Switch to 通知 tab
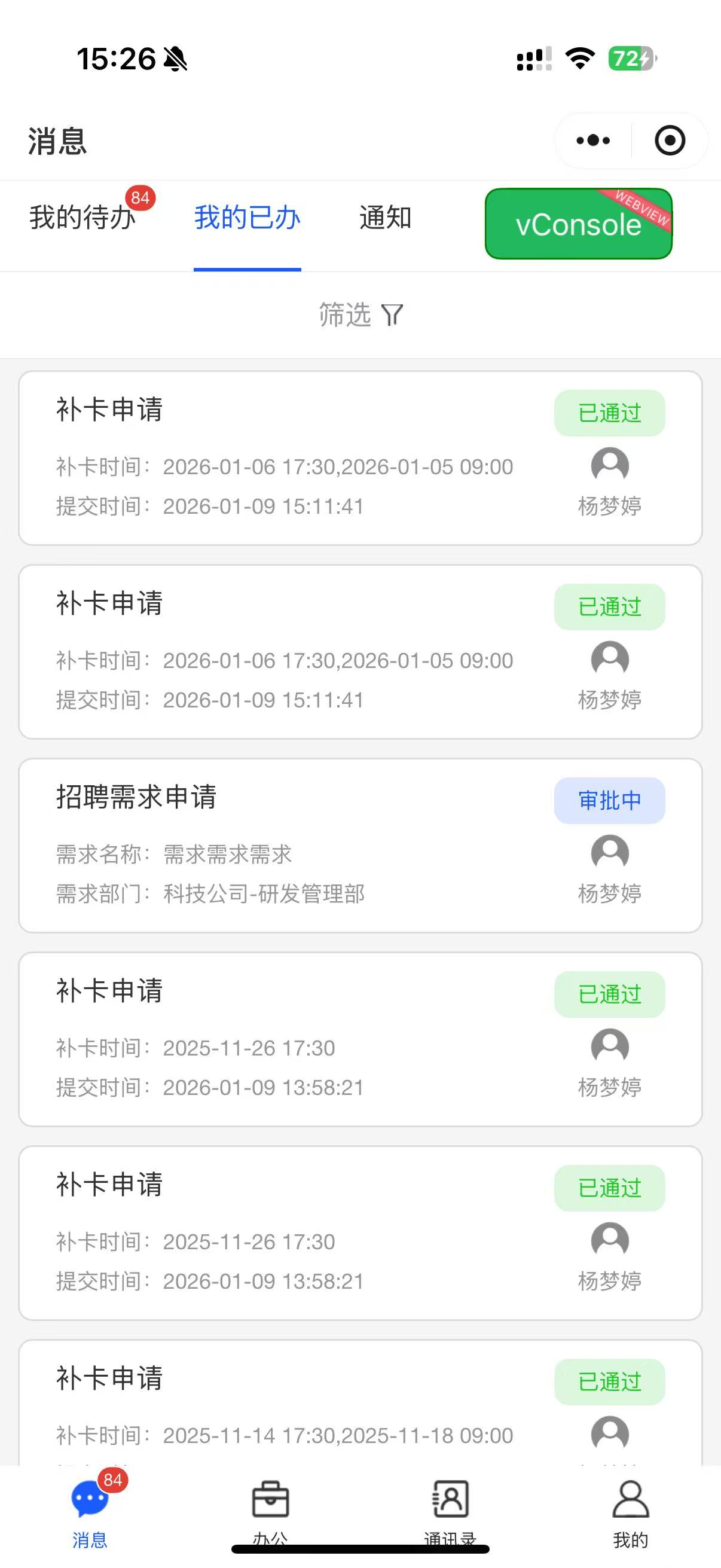Viewport: 721px width, 1568px height. click(x=385, y=218)
